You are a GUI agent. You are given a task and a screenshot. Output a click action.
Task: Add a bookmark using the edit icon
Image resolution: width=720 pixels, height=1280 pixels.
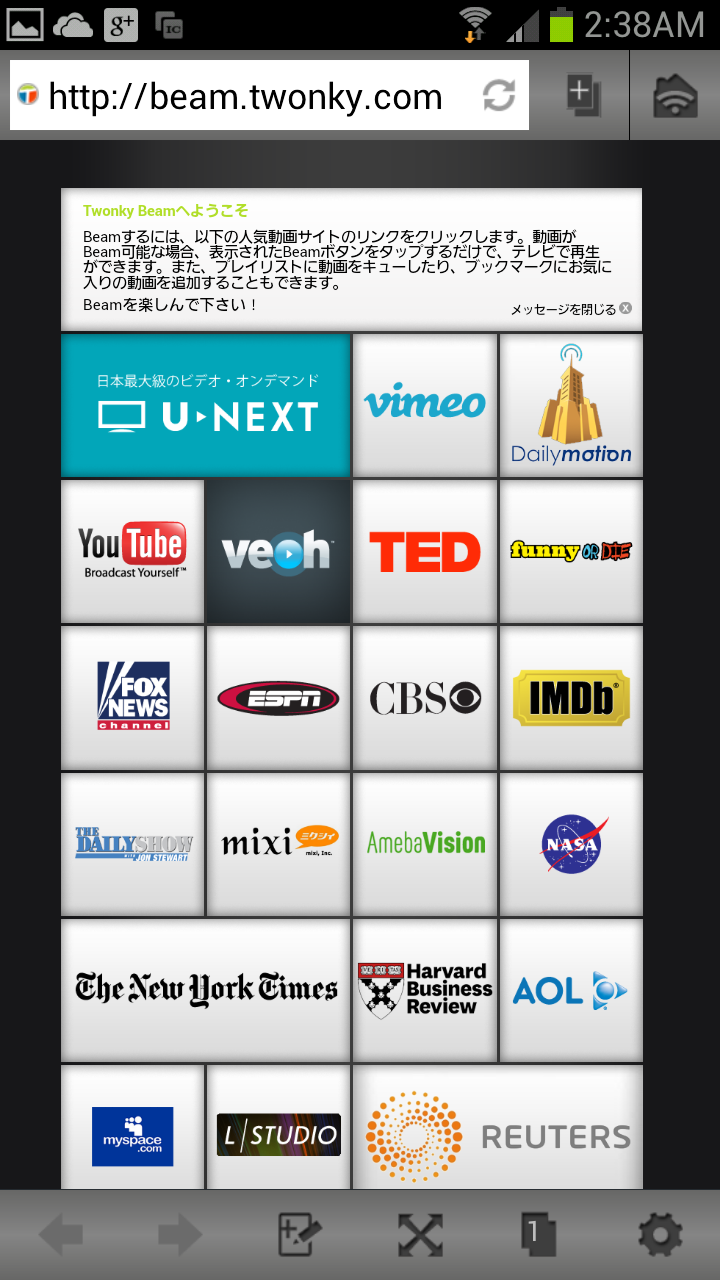click(x=299, y=1236)
